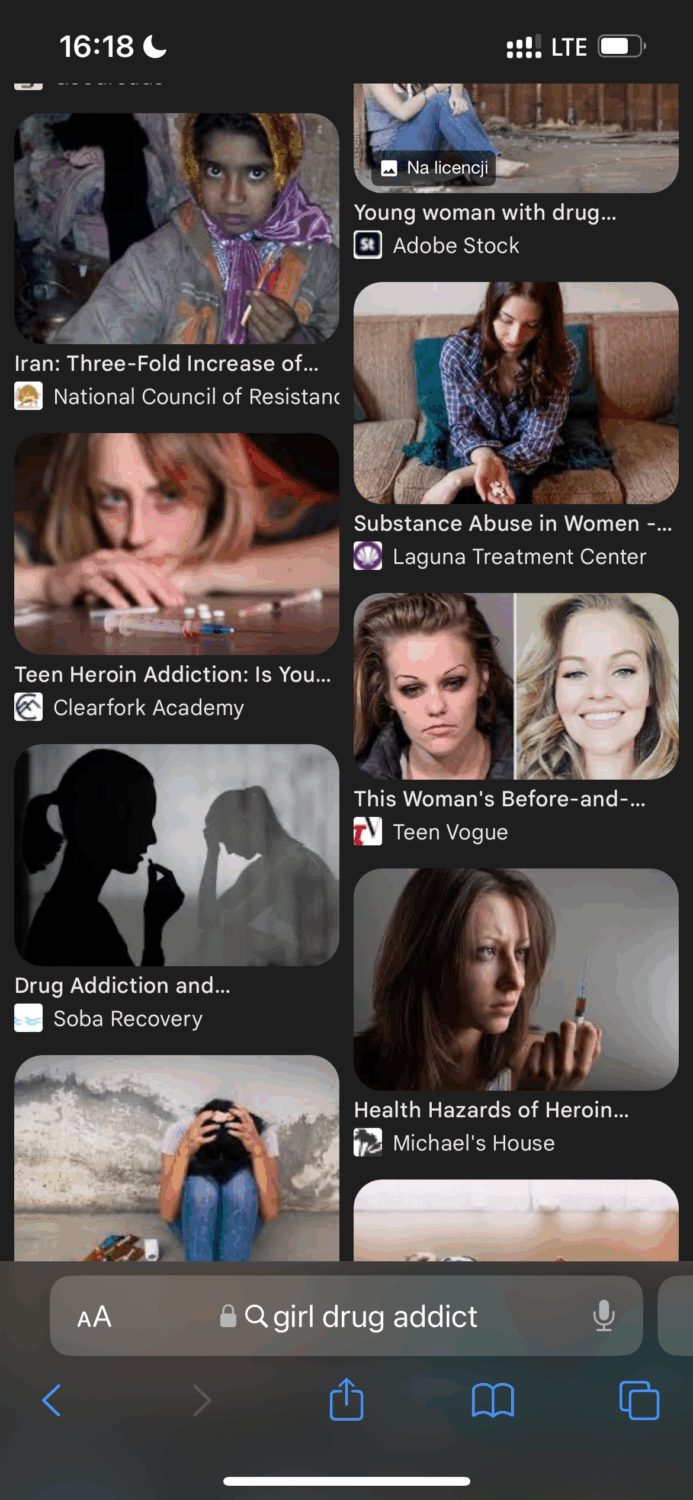Open the Adobe Stock Young woman image result
Image resolution: width=693 pixels, height=1500 pixels.
coord(516,140)
